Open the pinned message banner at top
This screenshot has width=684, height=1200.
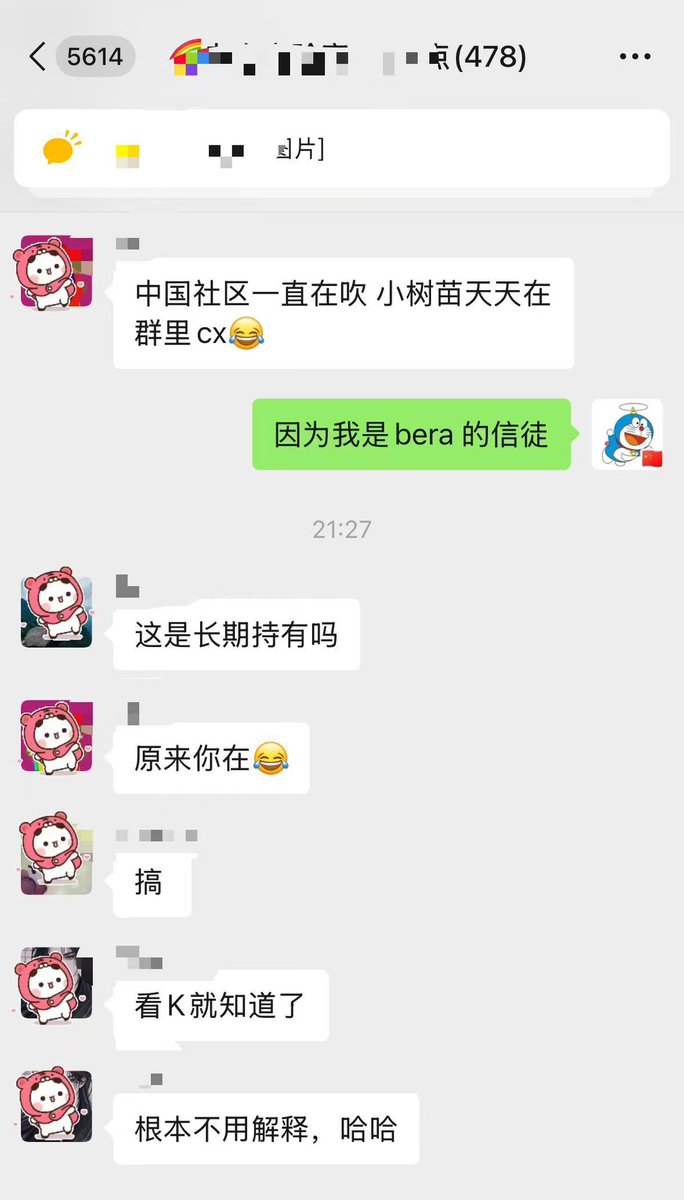[341, 150]
